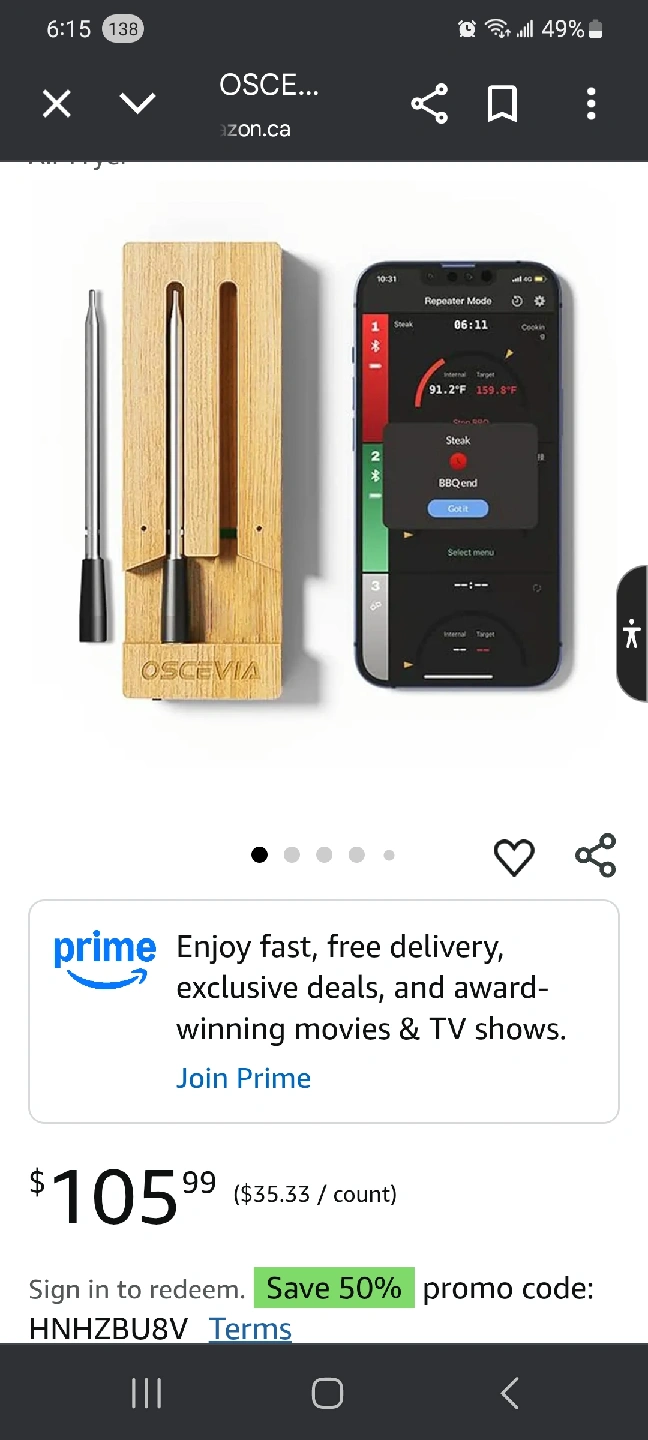Image resolution: width=648 pixels, height=1440 pixels.
Task: Share this page from the toolbar
Action: (x=429, y=104)
